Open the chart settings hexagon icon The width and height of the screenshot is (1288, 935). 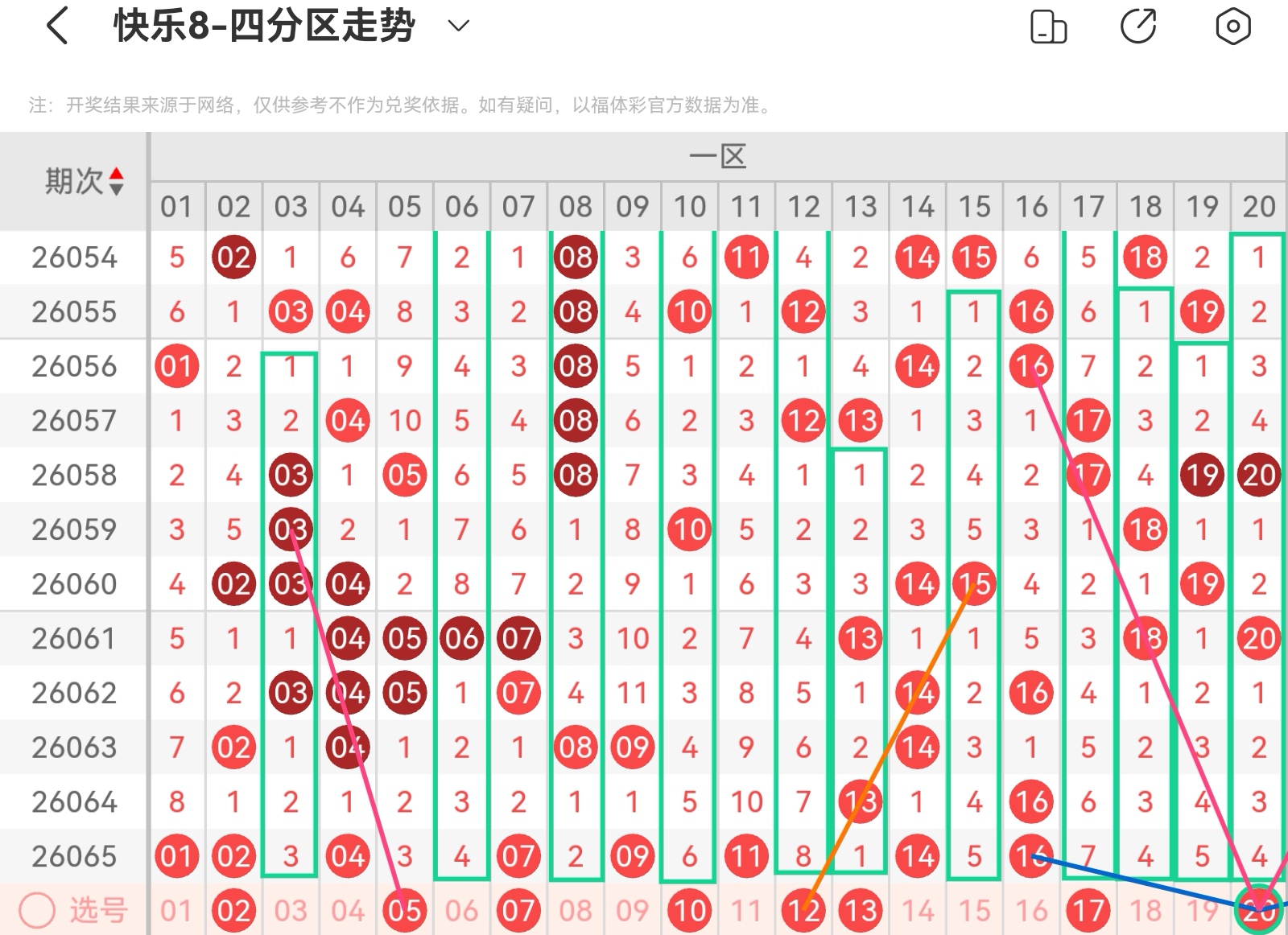tap(1232, 27)
